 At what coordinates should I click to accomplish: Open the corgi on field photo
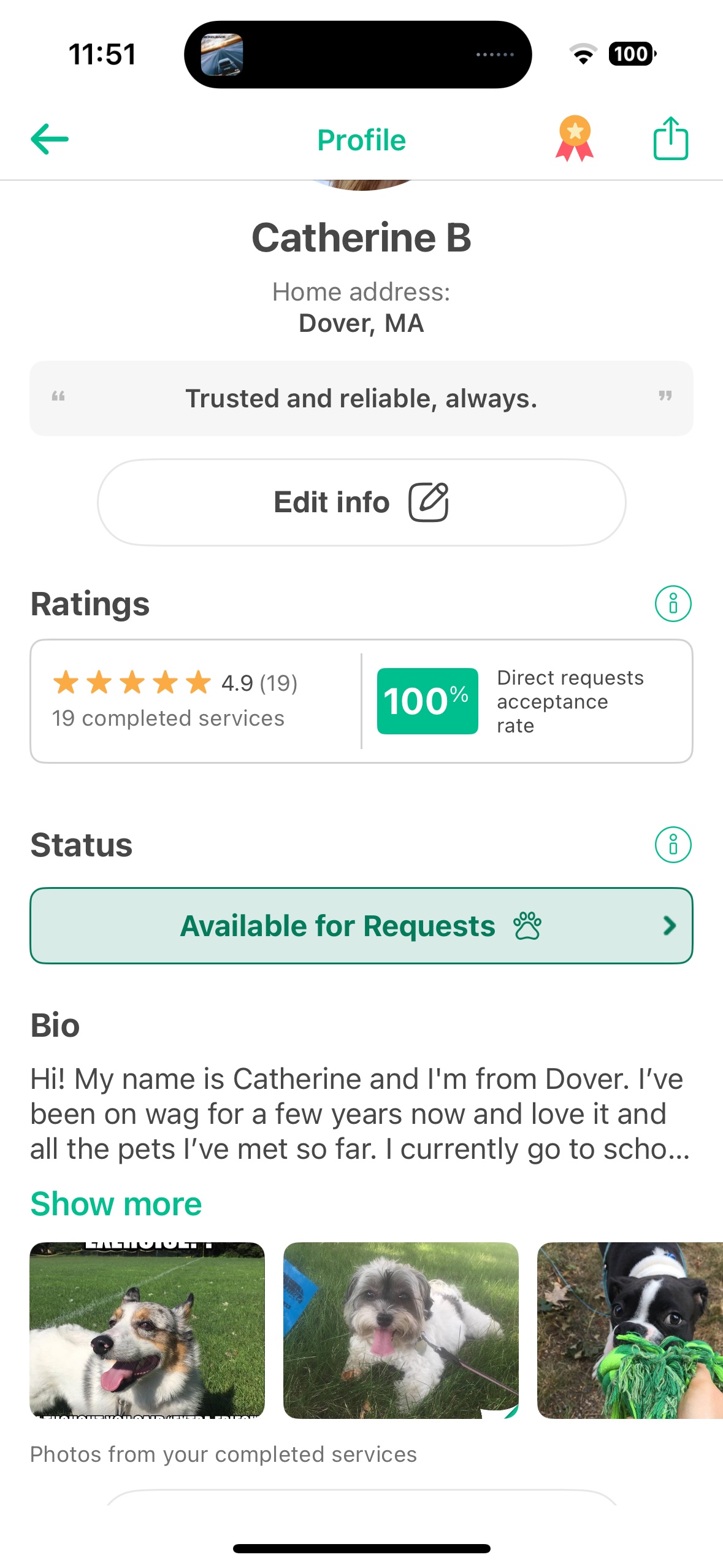[147, 1330]
